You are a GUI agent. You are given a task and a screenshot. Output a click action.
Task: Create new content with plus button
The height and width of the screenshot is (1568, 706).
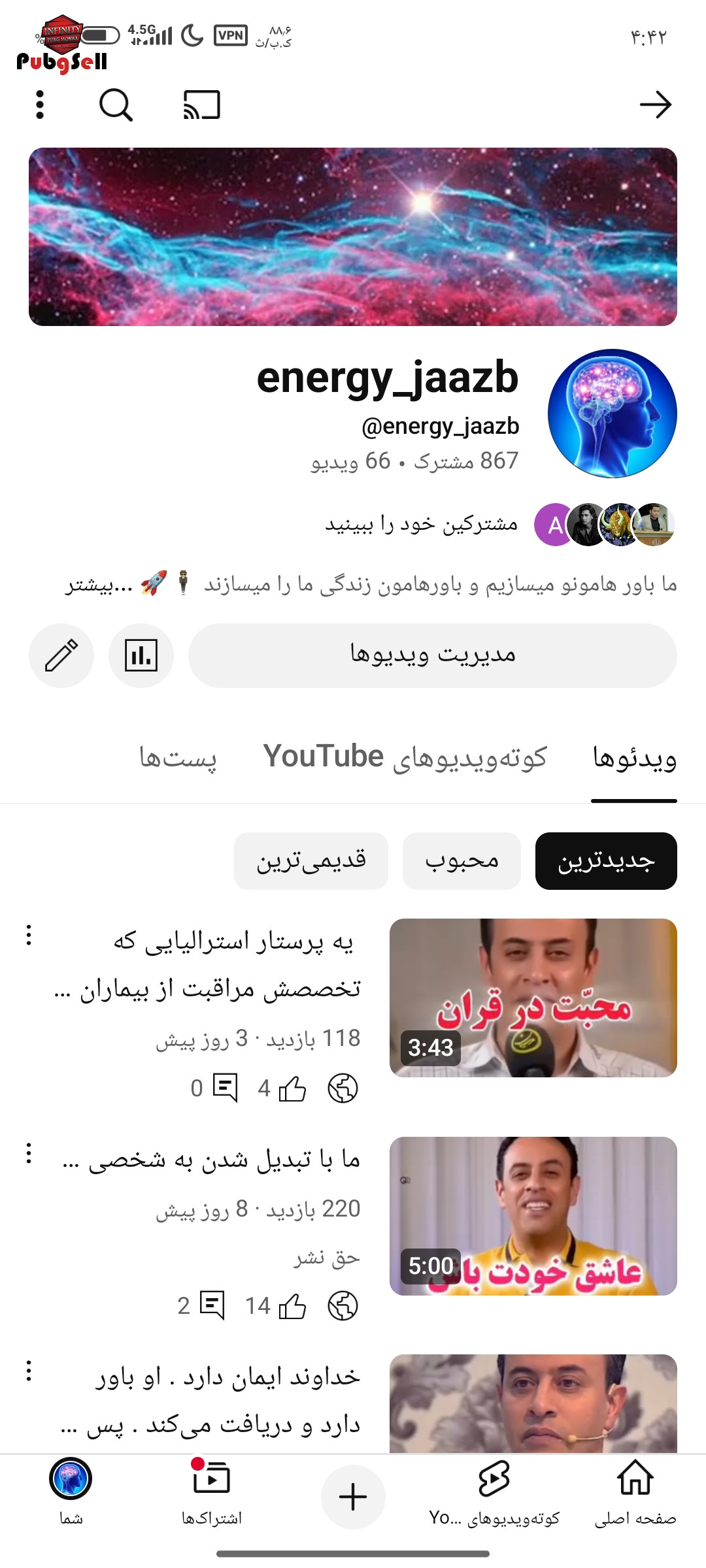(x=353, y=1497)
